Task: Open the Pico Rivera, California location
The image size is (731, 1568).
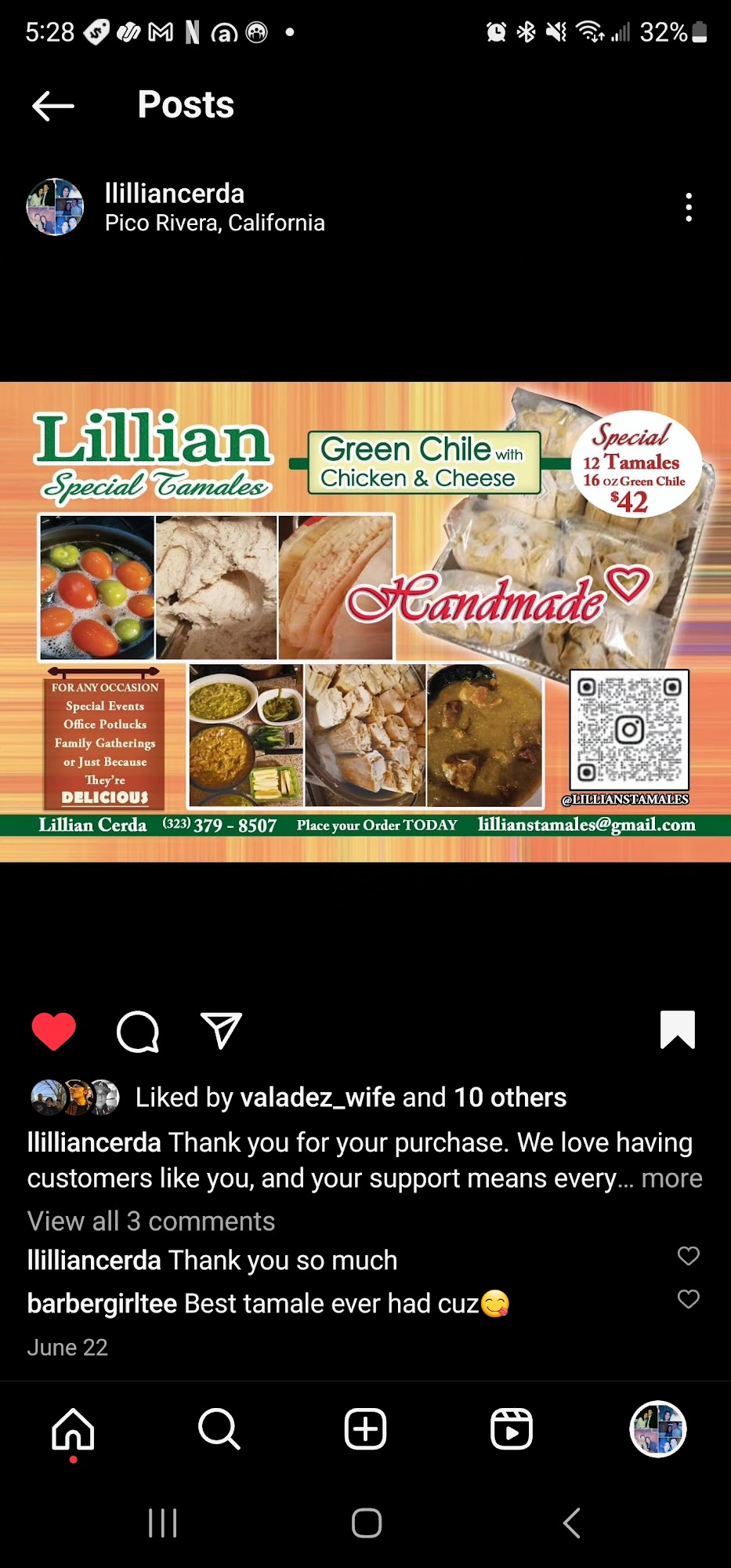Action: (x=215, y=223)
